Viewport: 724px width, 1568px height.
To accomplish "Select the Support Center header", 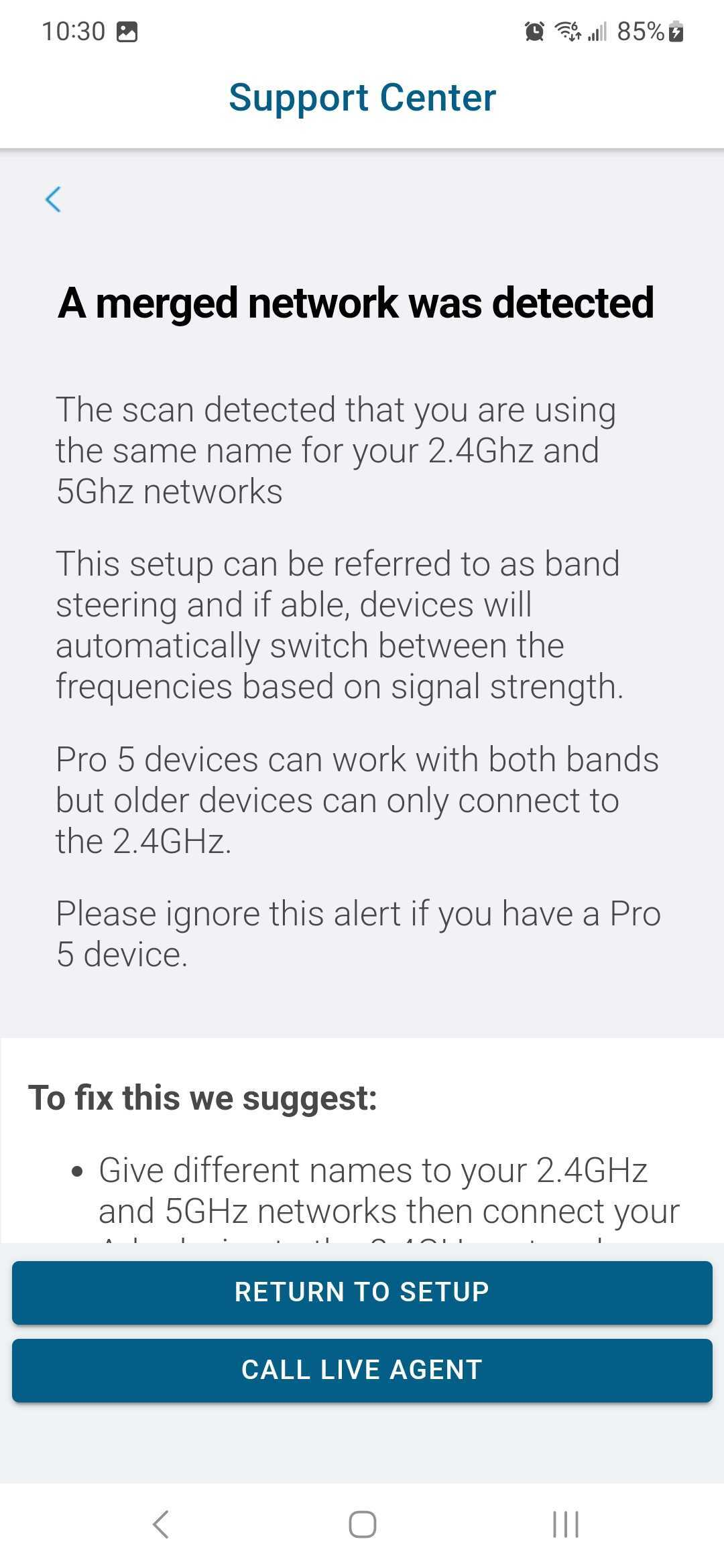I will pos(362,97).
